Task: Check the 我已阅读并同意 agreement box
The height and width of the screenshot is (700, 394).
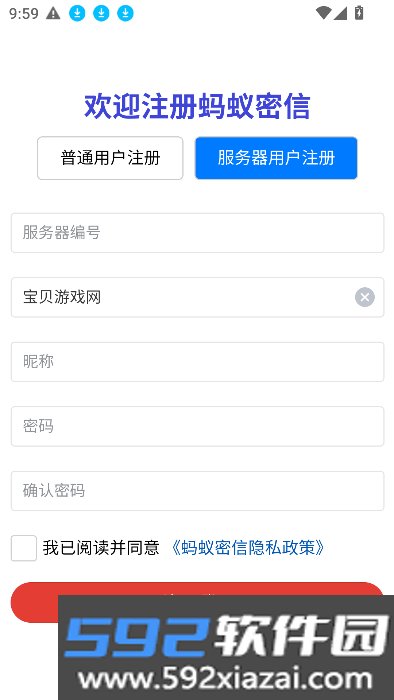Action: pos(24,548)
